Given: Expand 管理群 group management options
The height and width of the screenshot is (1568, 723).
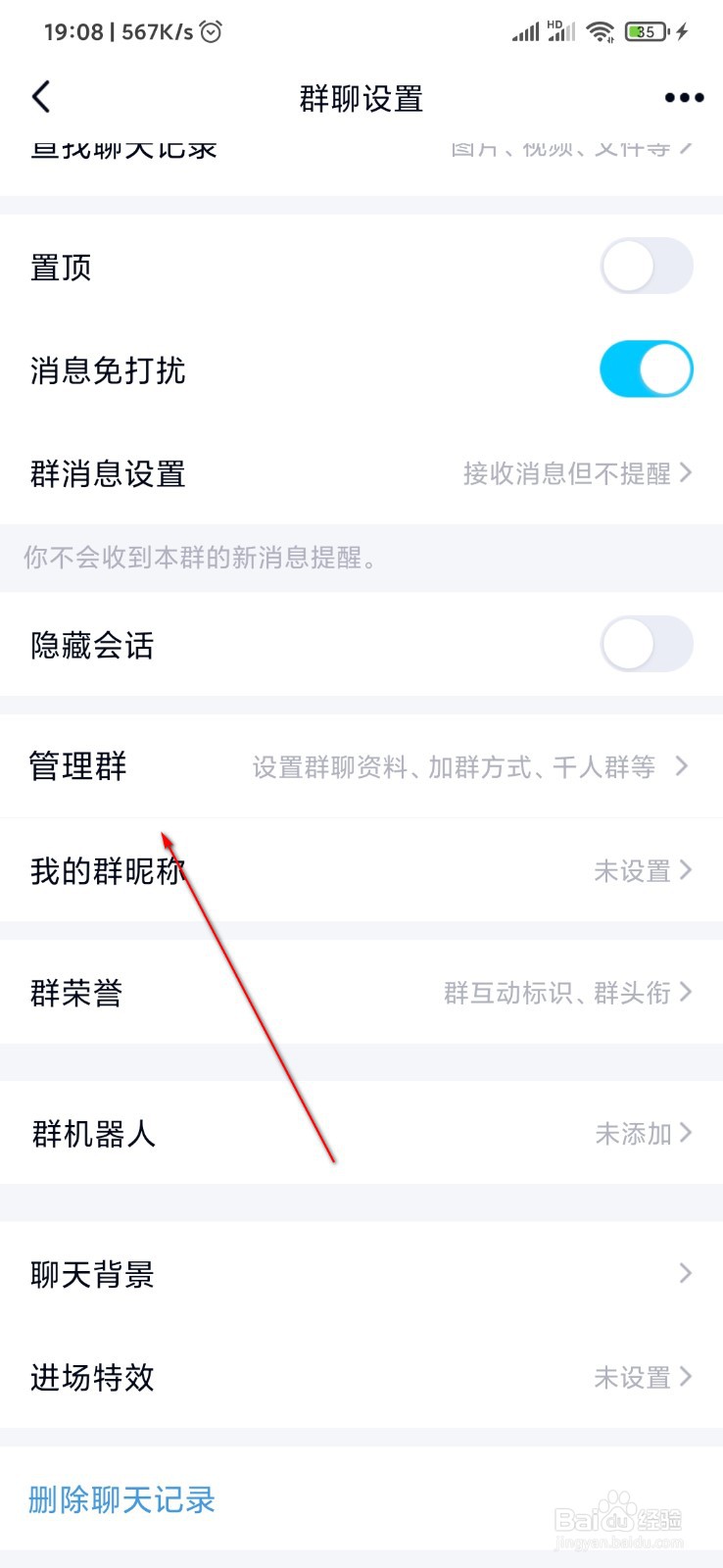Looking at the screenshot, I should pos(361,767).
